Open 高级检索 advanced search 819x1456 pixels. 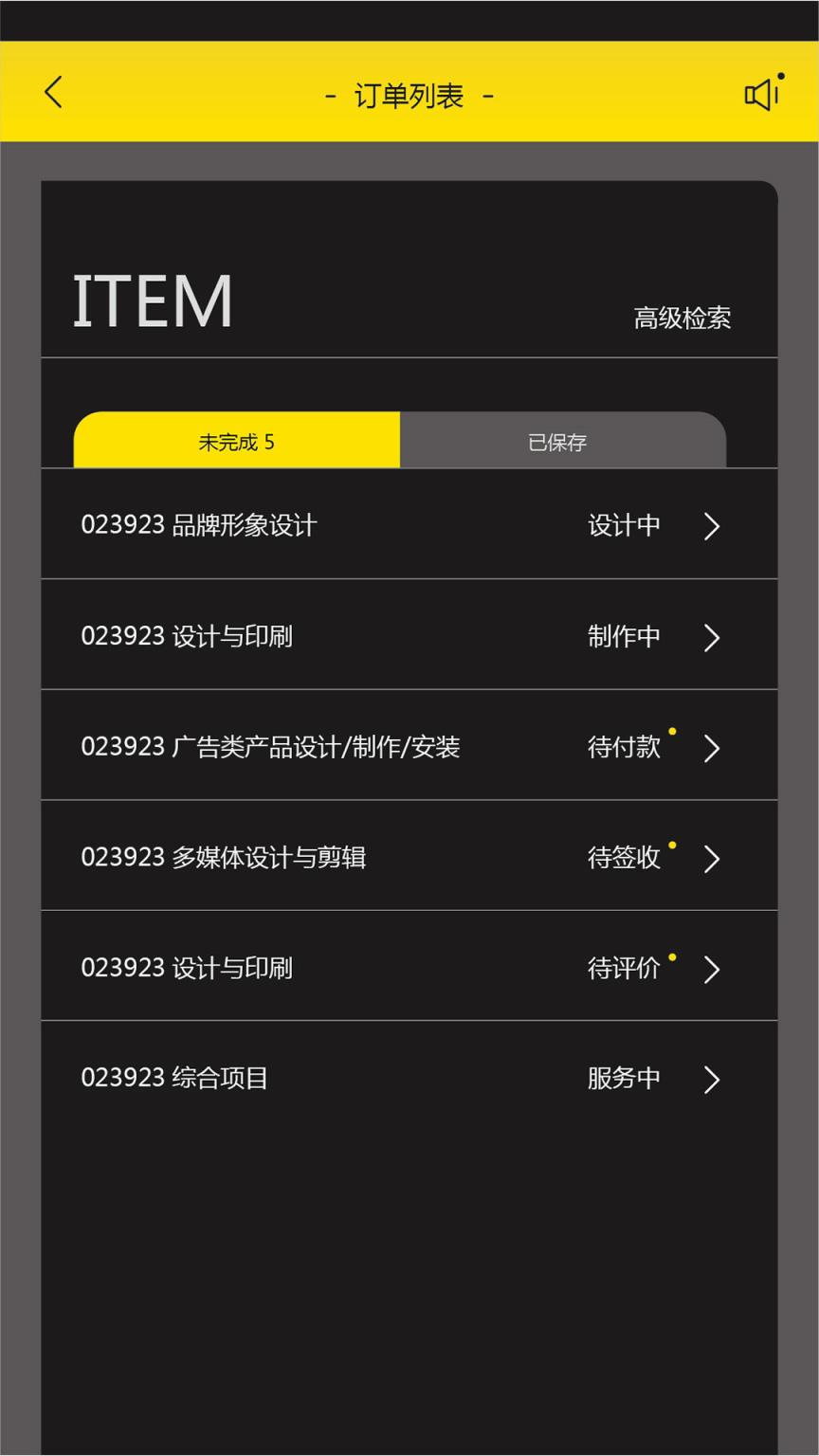click(x=682, y=318)
